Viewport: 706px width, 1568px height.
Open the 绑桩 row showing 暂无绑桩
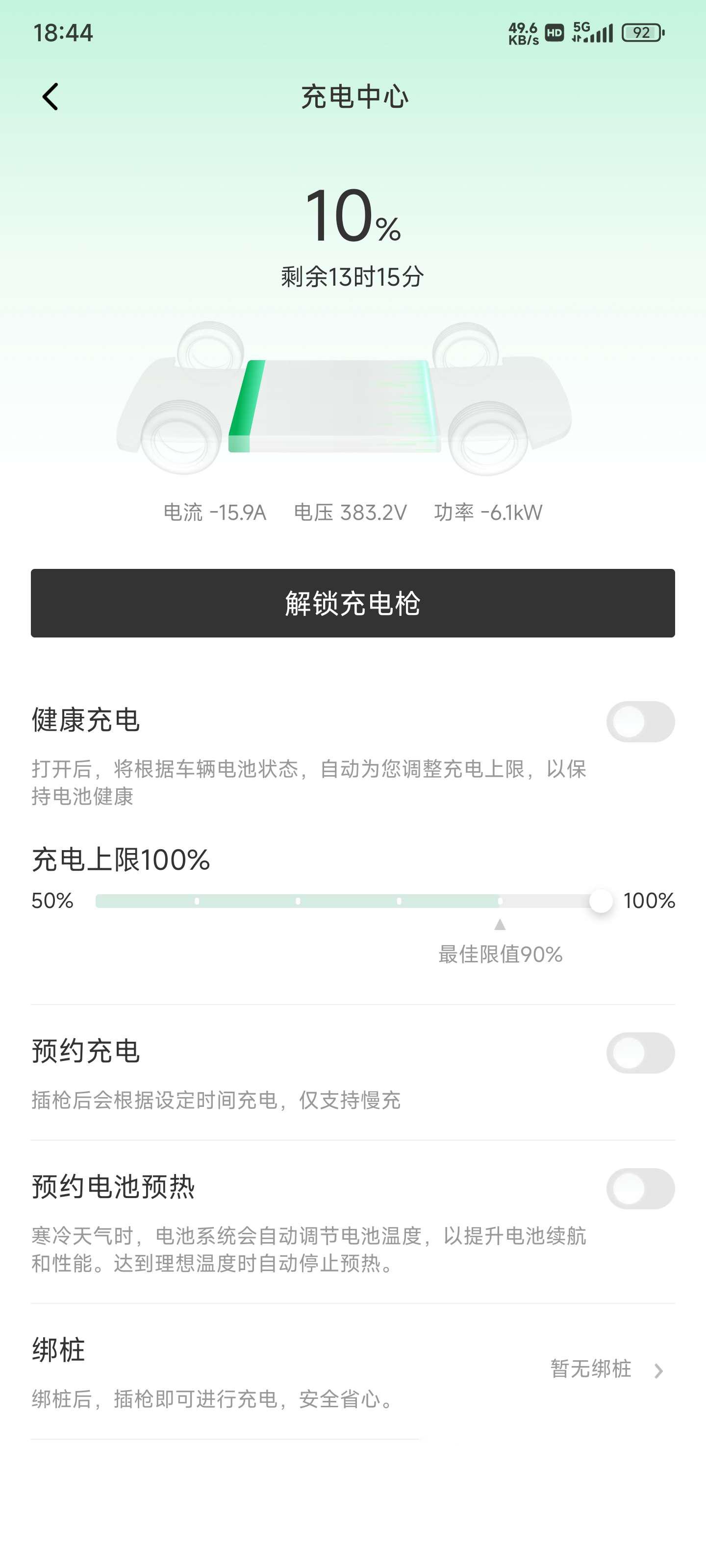[x=606, y=1369]
